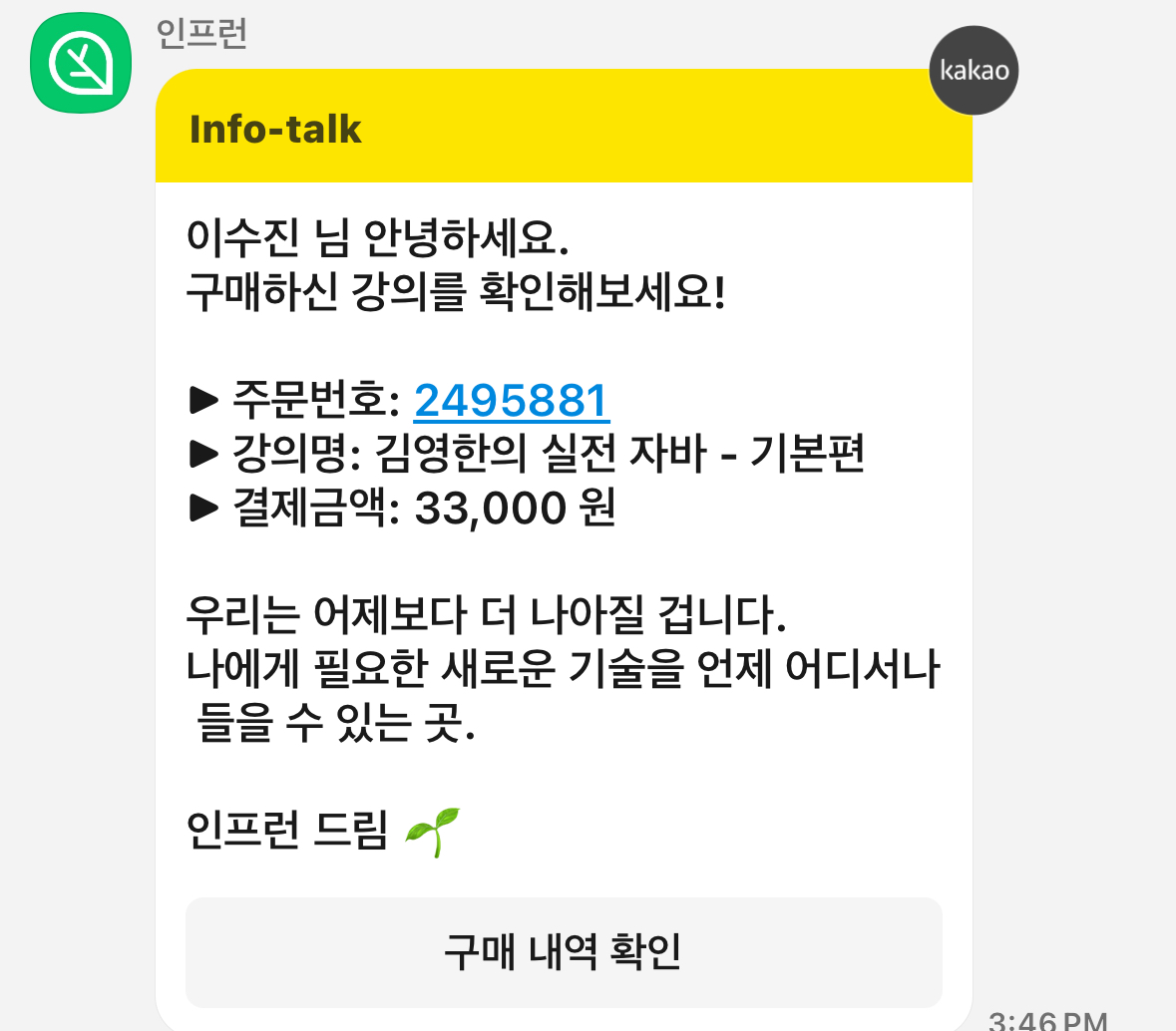Open the 인프런 channel profile picture
Viewport: 1176px width, 1031px height.
pos(81,63)
